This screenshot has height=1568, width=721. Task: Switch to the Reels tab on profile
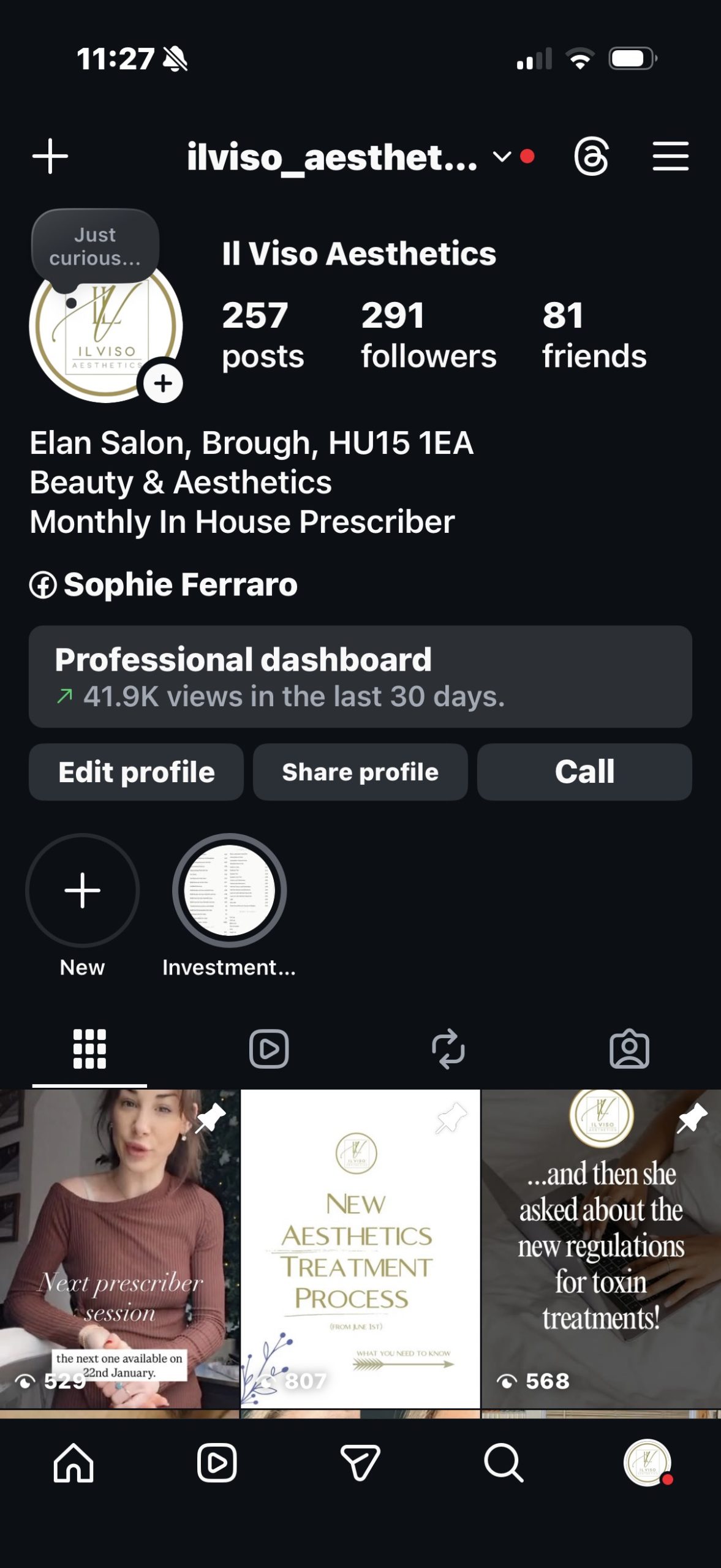[269, 1049]
